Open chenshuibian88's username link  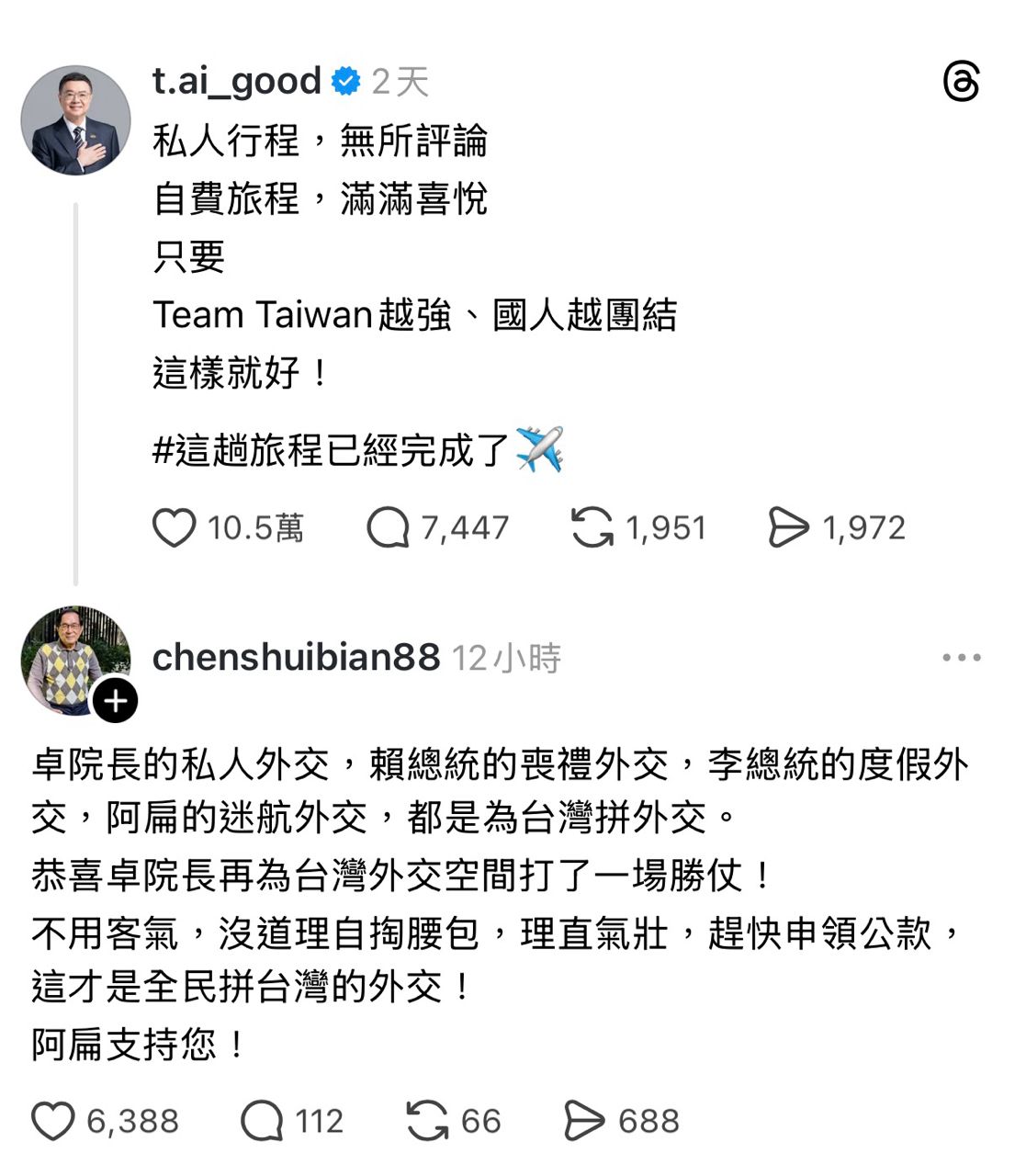pyautogui.click(x=296, y=658)
